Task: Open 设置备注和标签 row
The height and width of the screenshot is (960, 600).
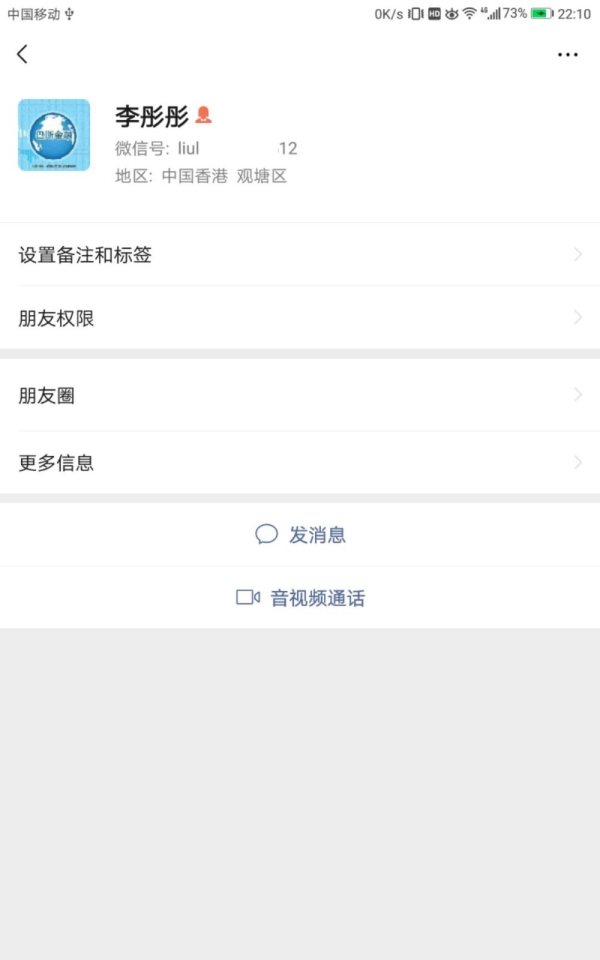Action: click(300, 254)
